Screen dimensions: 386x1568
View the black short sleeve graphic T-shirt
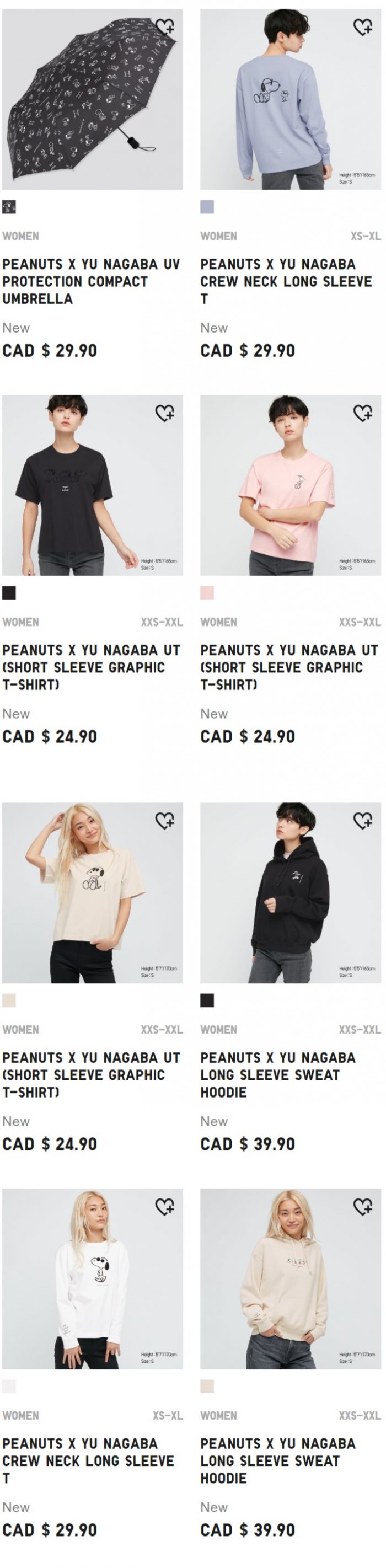click(x=93, y=486)
